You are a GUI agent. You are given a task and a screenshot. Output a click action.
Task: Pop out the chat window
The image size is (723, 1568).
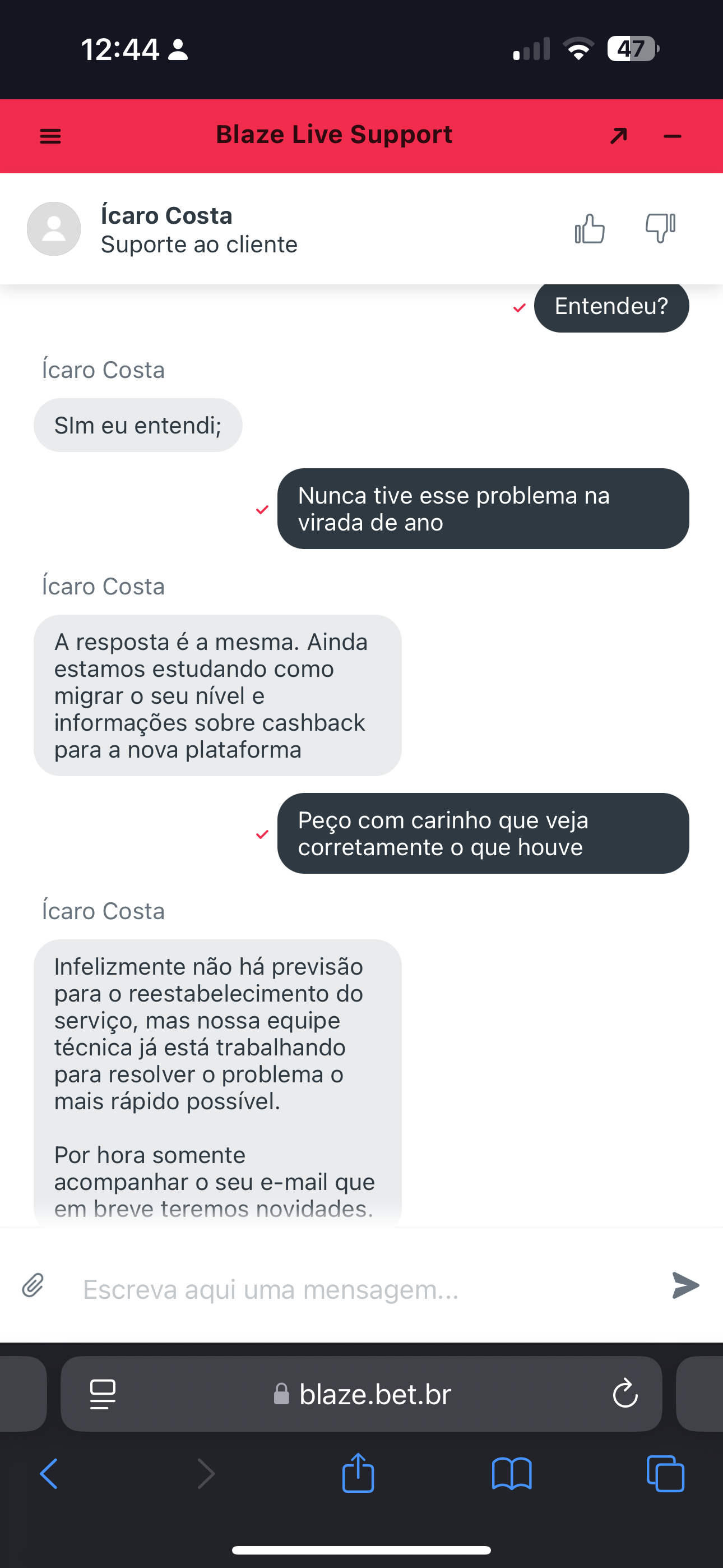coord(618,136)
